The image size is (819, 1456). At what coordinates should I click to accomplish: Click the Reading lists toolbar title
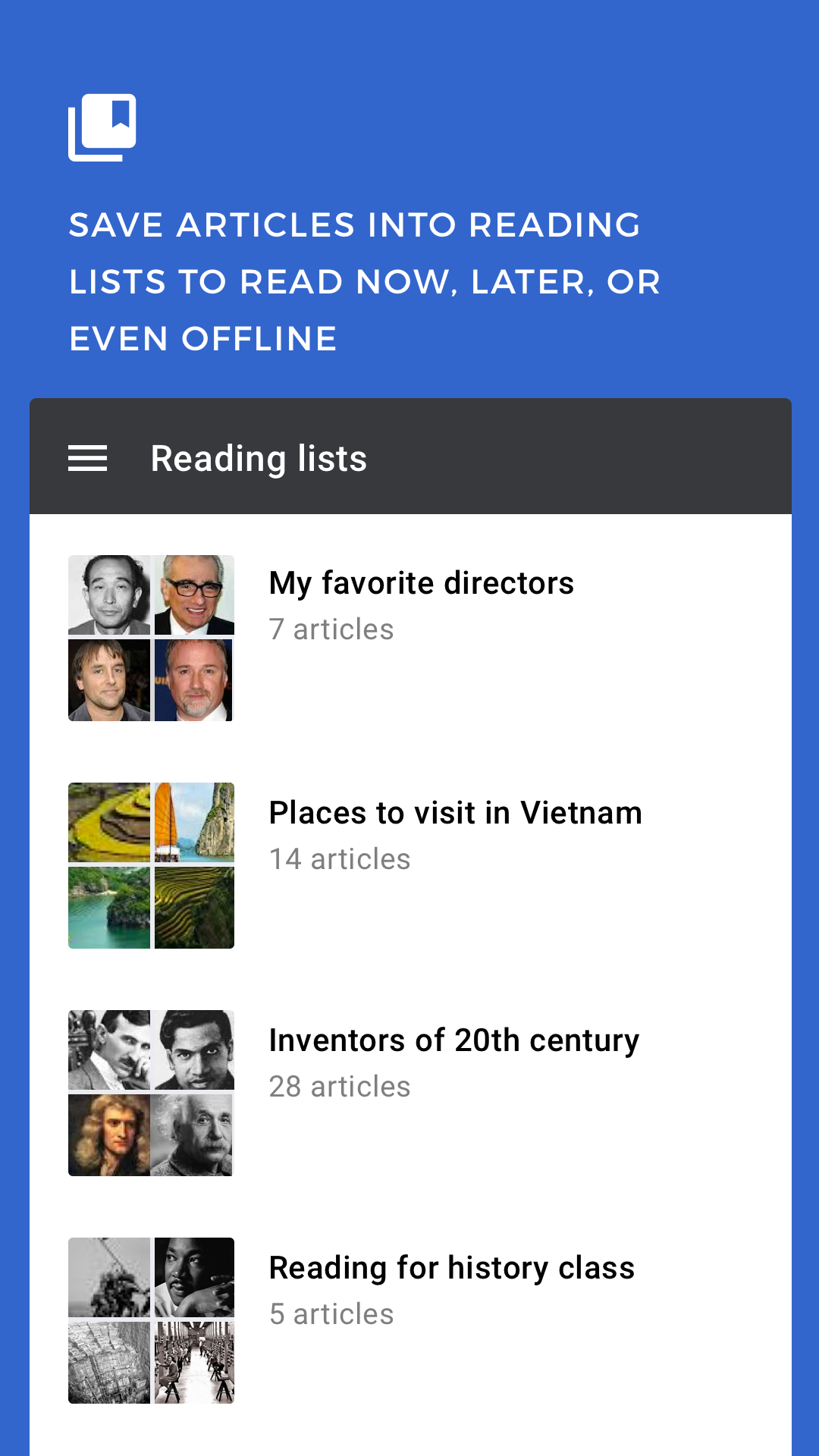click(x=259, y=457)
